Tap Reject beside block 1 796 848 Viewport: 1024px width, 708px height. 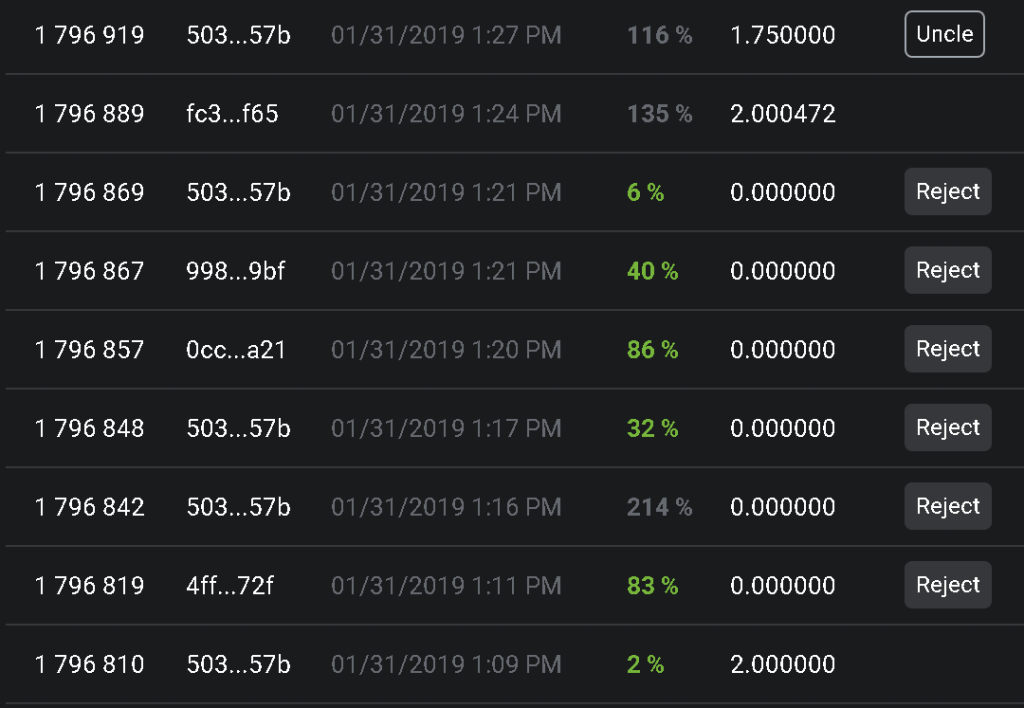click(x=947, y=428)
